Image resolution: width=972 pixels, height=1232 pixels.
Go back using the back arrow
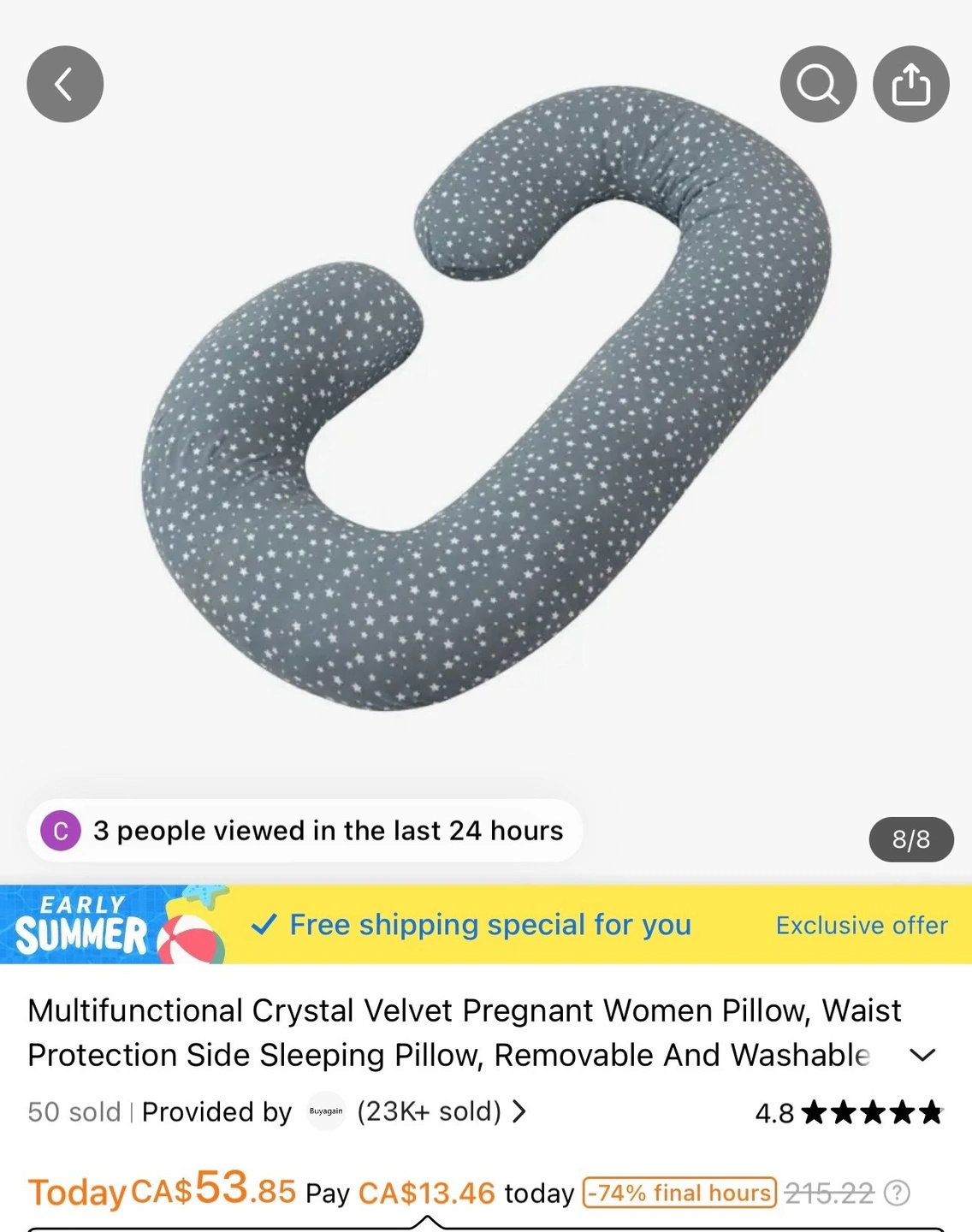65,84
